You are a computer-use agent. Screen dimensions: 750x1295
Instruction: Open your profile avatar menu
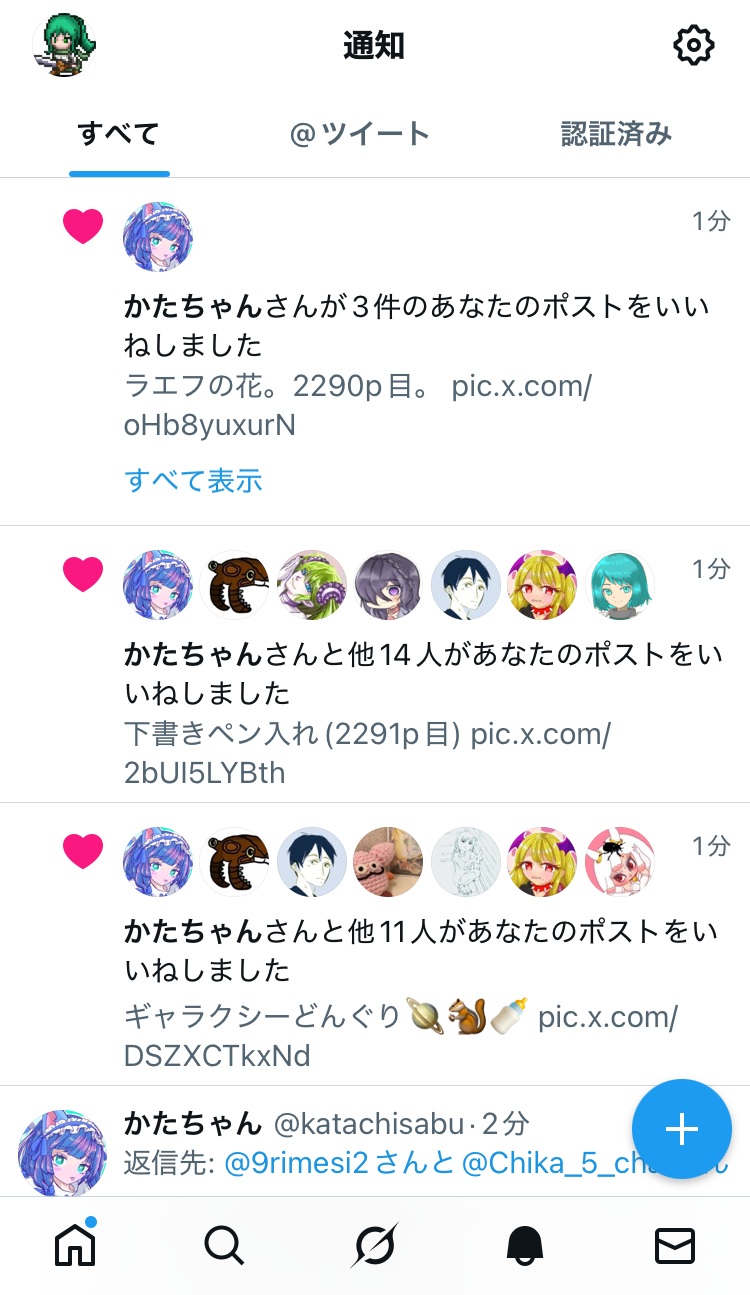point(65,45)
